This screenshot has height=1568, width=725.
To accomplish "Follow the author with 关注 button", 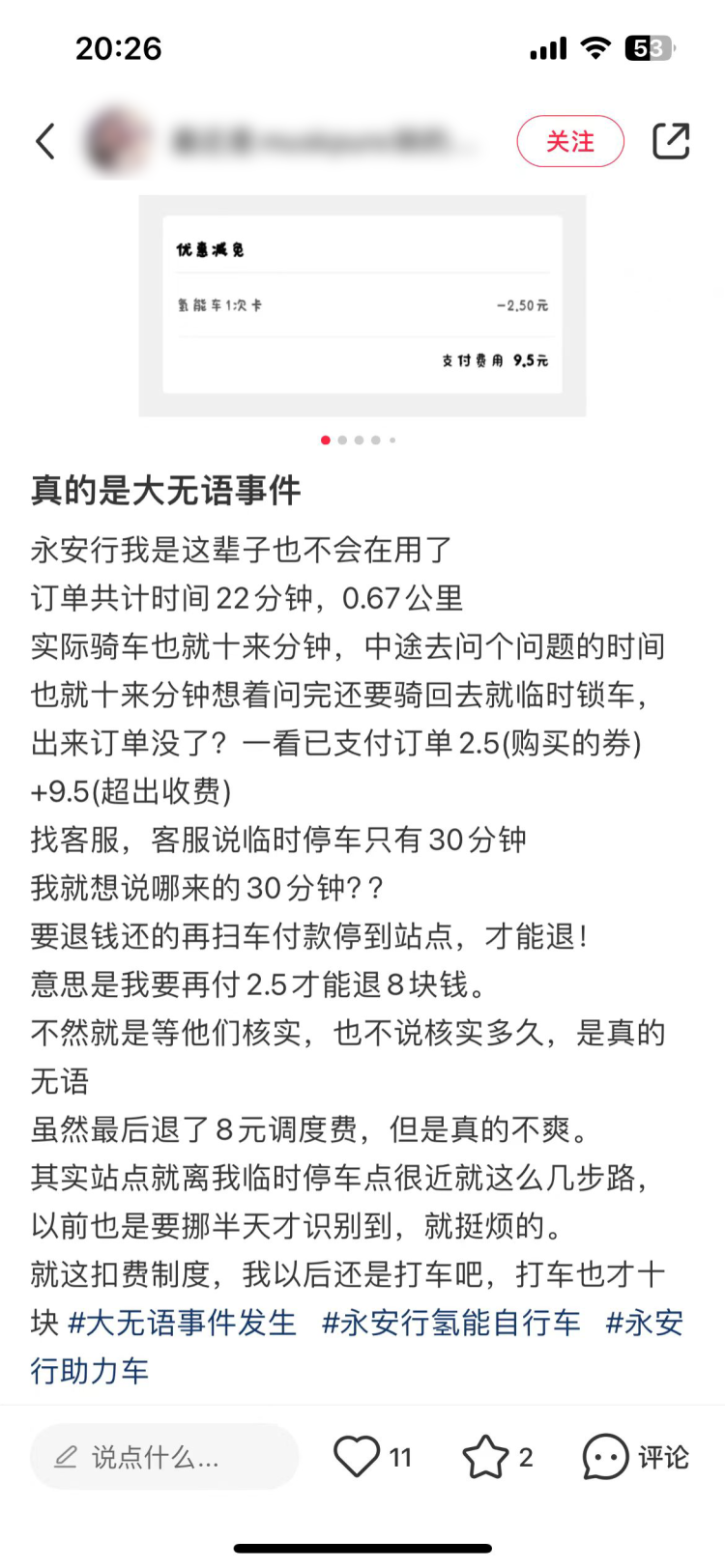I will click(570, 141).
